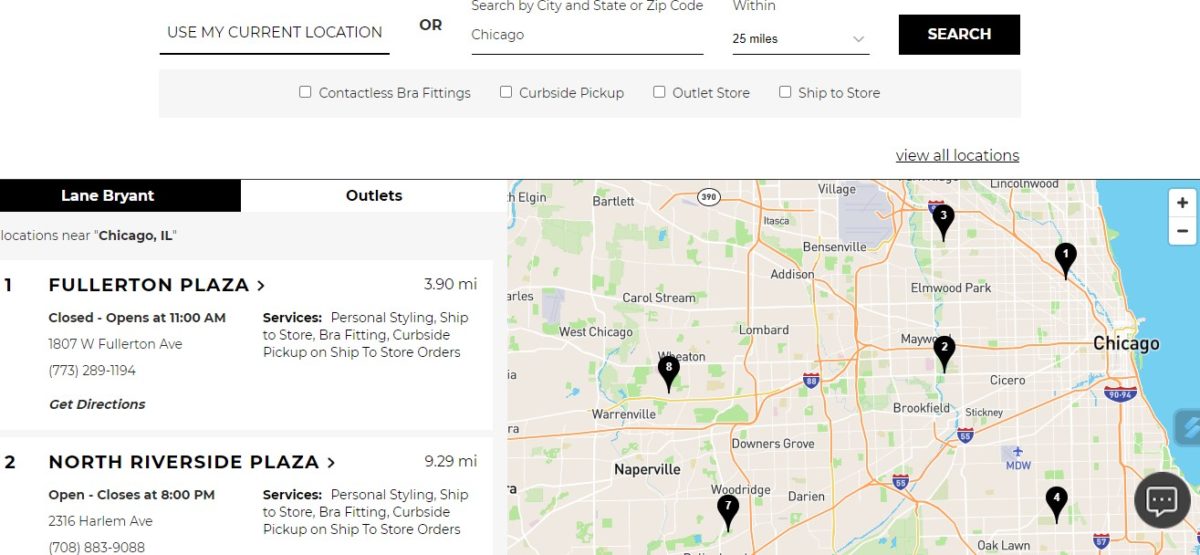The image size is (1200, 555).
Task: Enable the Curbside Pickup checkbox
Action: pyautogui.click(x=506, y=92)
